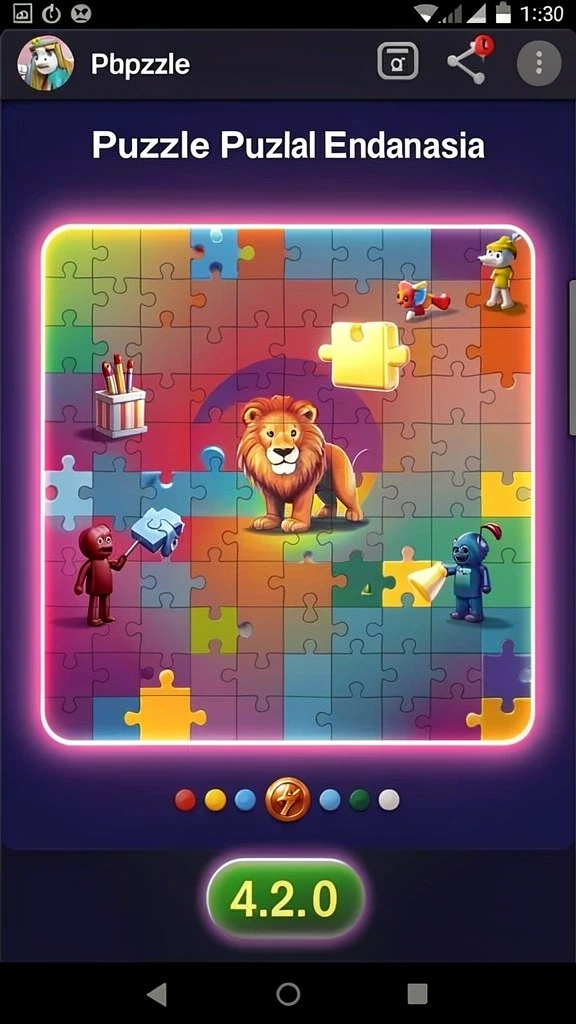
Task: Pick the blue dot beside the yellow one
Action: [245, 800]
